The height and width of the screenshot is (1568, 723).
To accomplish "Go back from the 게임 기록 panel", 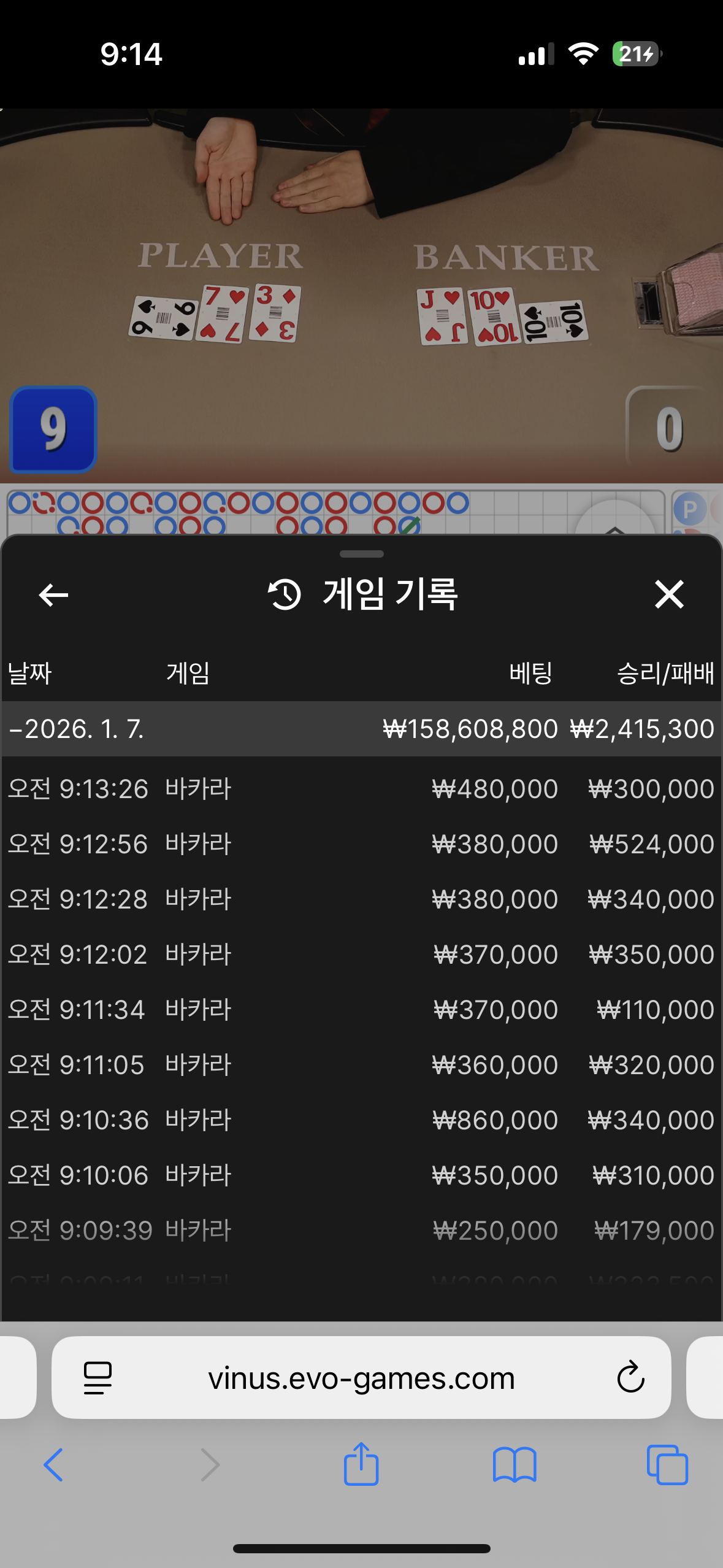I will tap(53, 594).
